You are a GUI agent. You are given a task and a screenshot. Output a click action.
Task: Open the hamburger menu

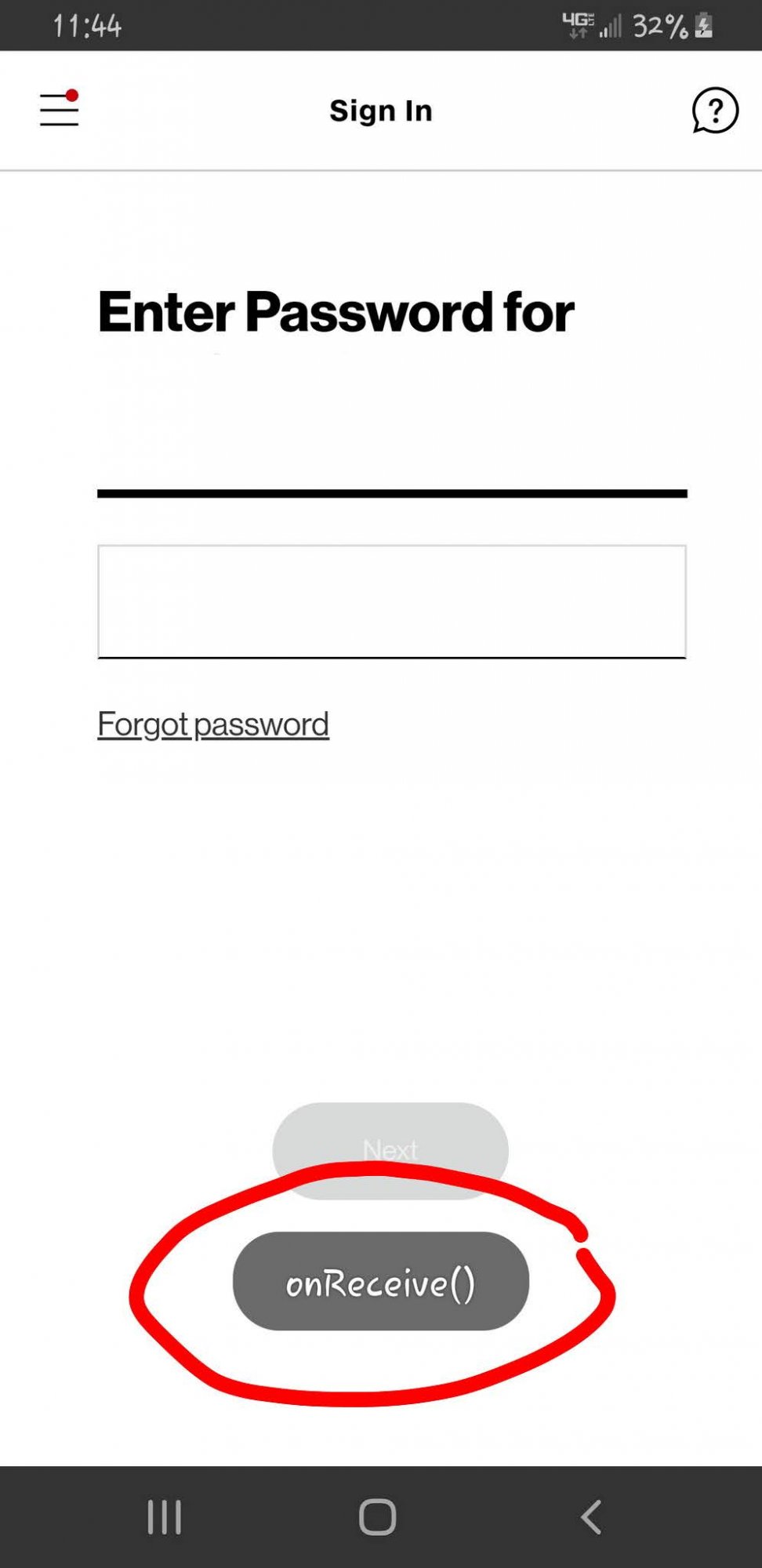coord(60,108)
